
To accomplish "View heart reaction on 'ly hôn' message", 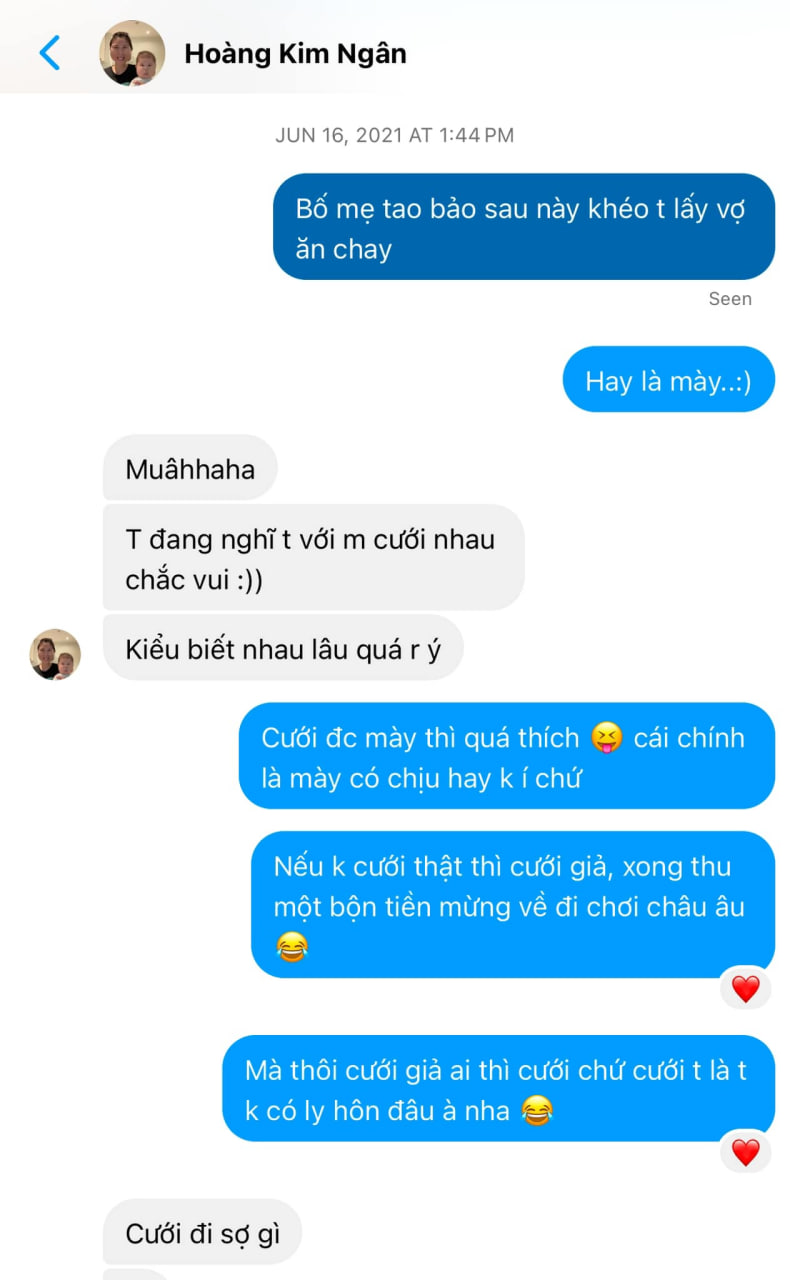I will [745, 1152].
